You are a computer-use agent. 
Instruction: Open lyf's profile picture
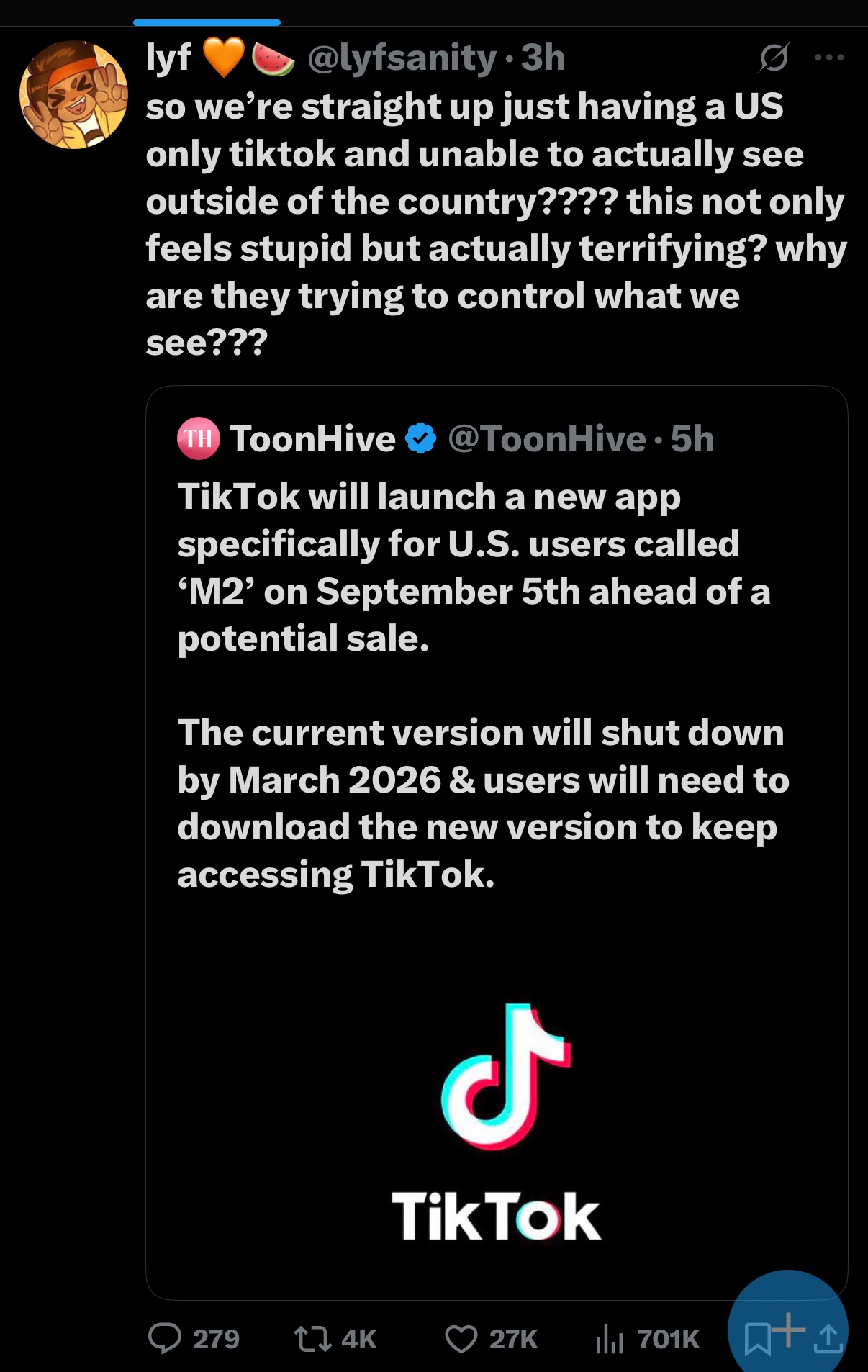coord(73,94)
